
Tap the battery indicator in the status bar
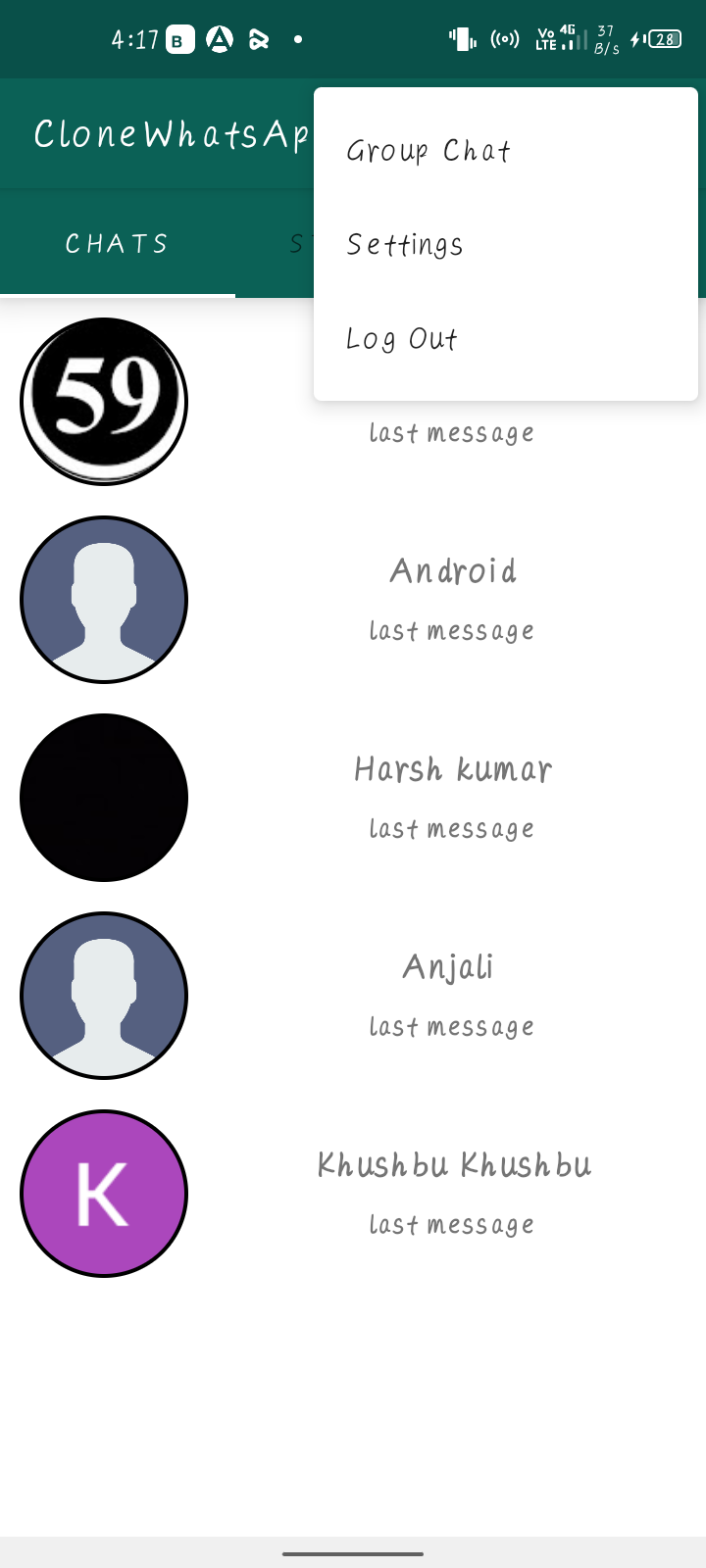665,39
